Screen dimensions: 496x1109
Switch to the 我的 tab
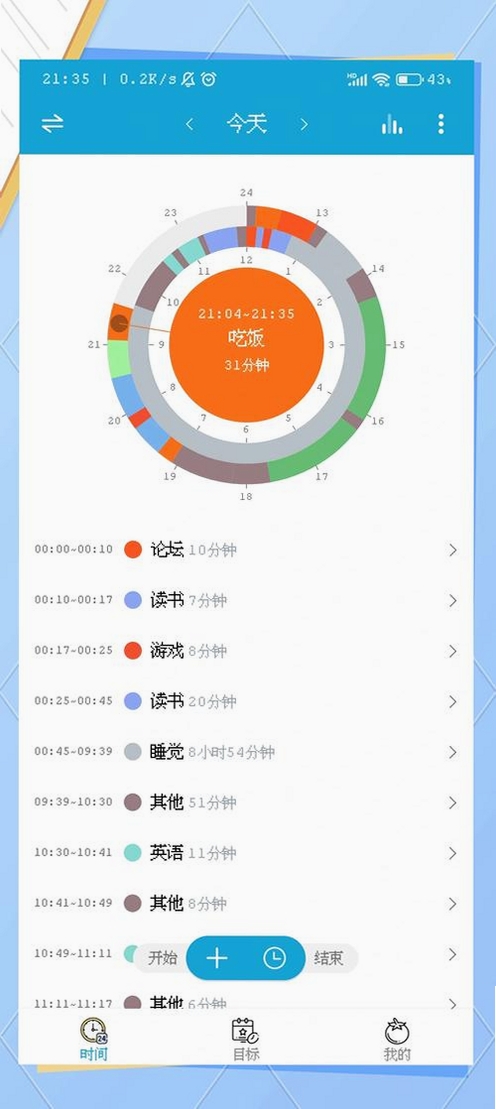[397, 1040]
